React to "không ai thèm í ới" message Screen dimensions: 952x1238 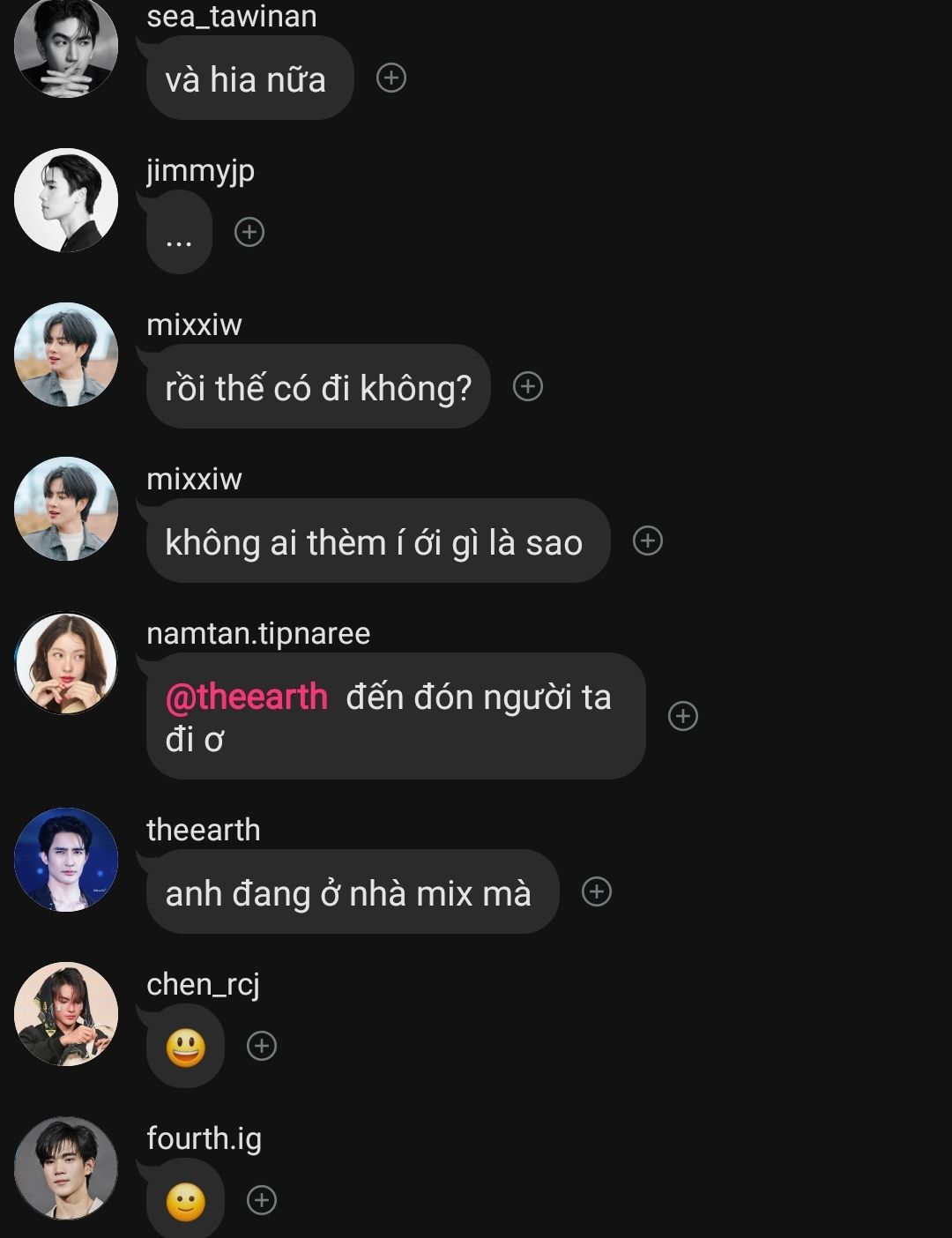click(648, 541)
